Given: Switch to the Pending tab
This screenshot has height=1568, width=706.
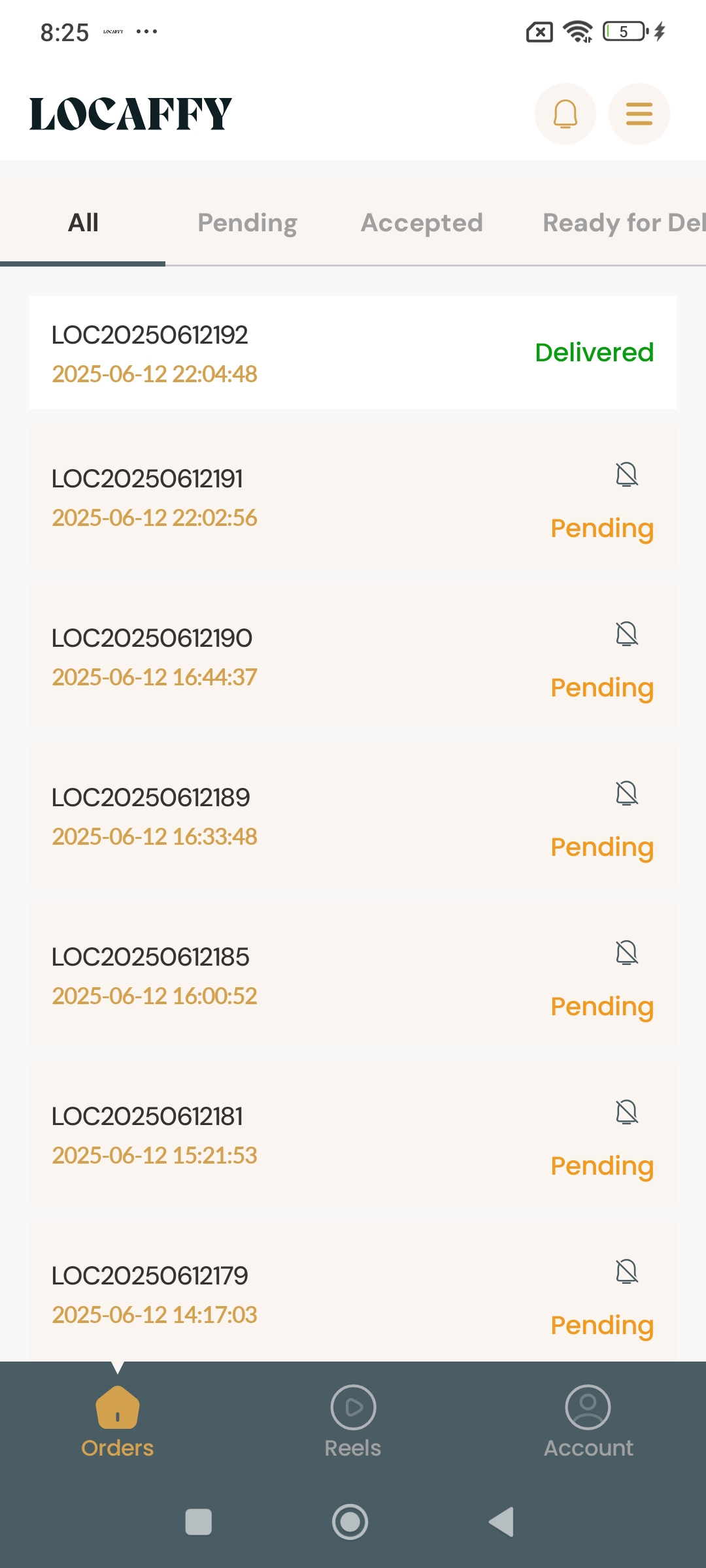Looking at the screenshot, I should tap(248, 223).
